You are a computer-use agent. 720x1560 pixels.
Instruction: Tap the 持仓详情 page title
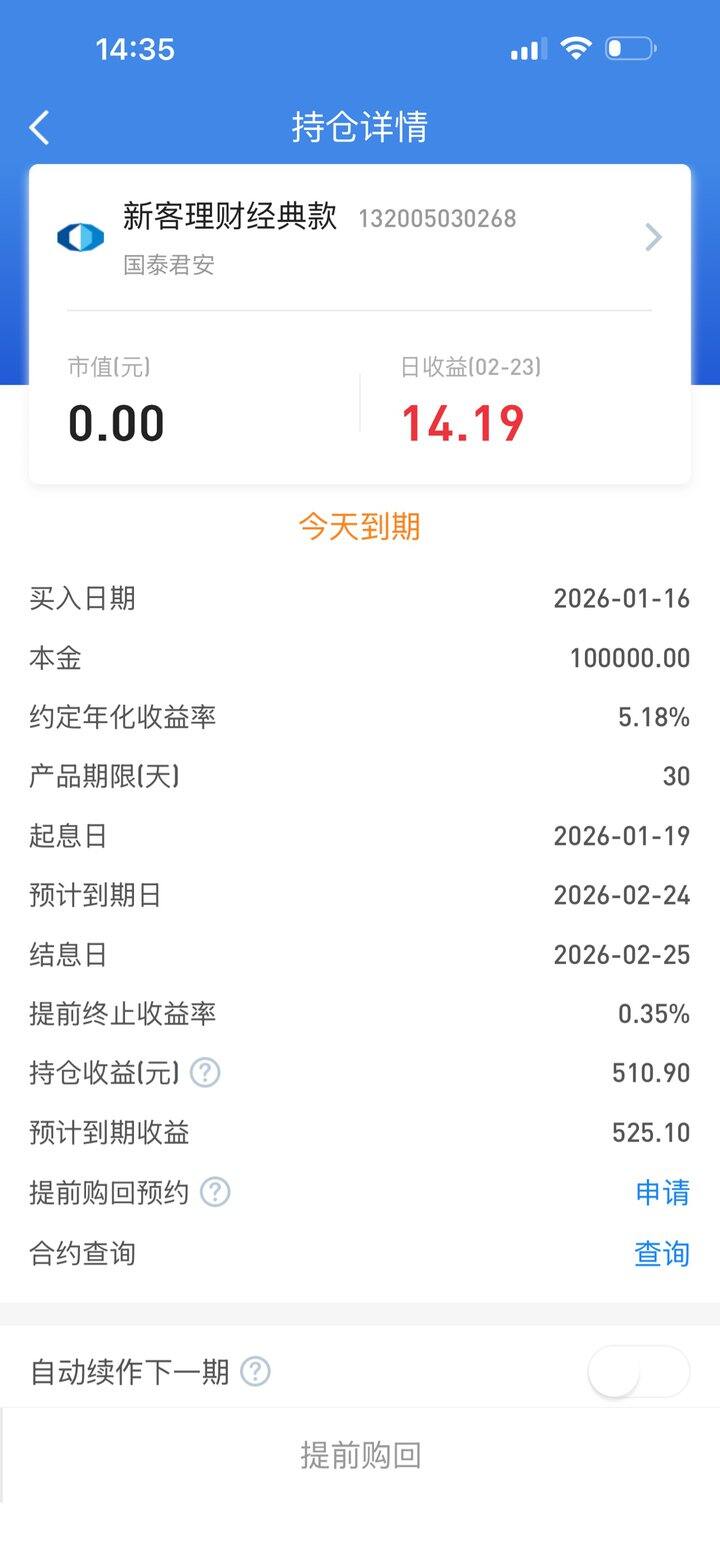pos(360,127)
